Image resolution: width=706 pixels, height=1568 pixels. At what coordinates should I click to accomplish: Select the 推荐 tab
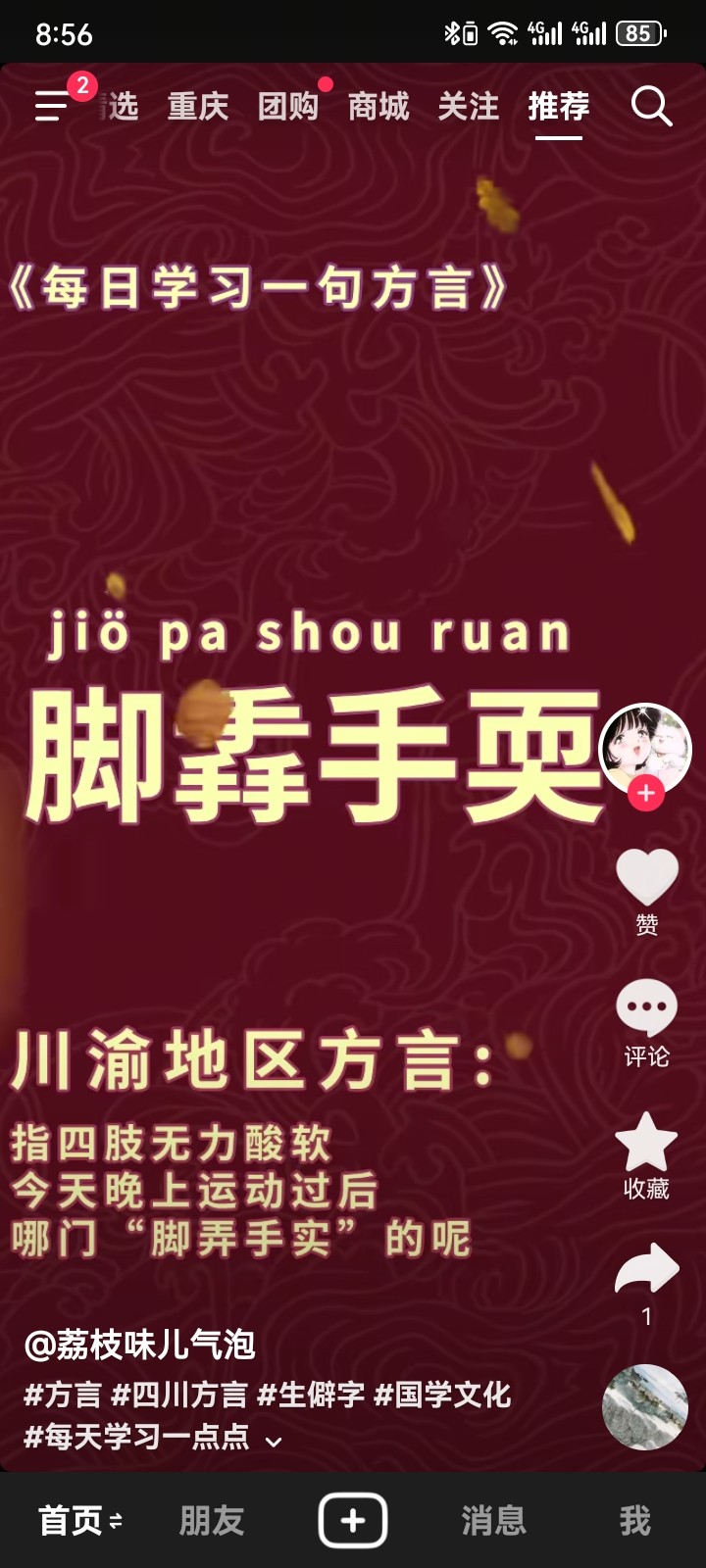tap(558, 106)
